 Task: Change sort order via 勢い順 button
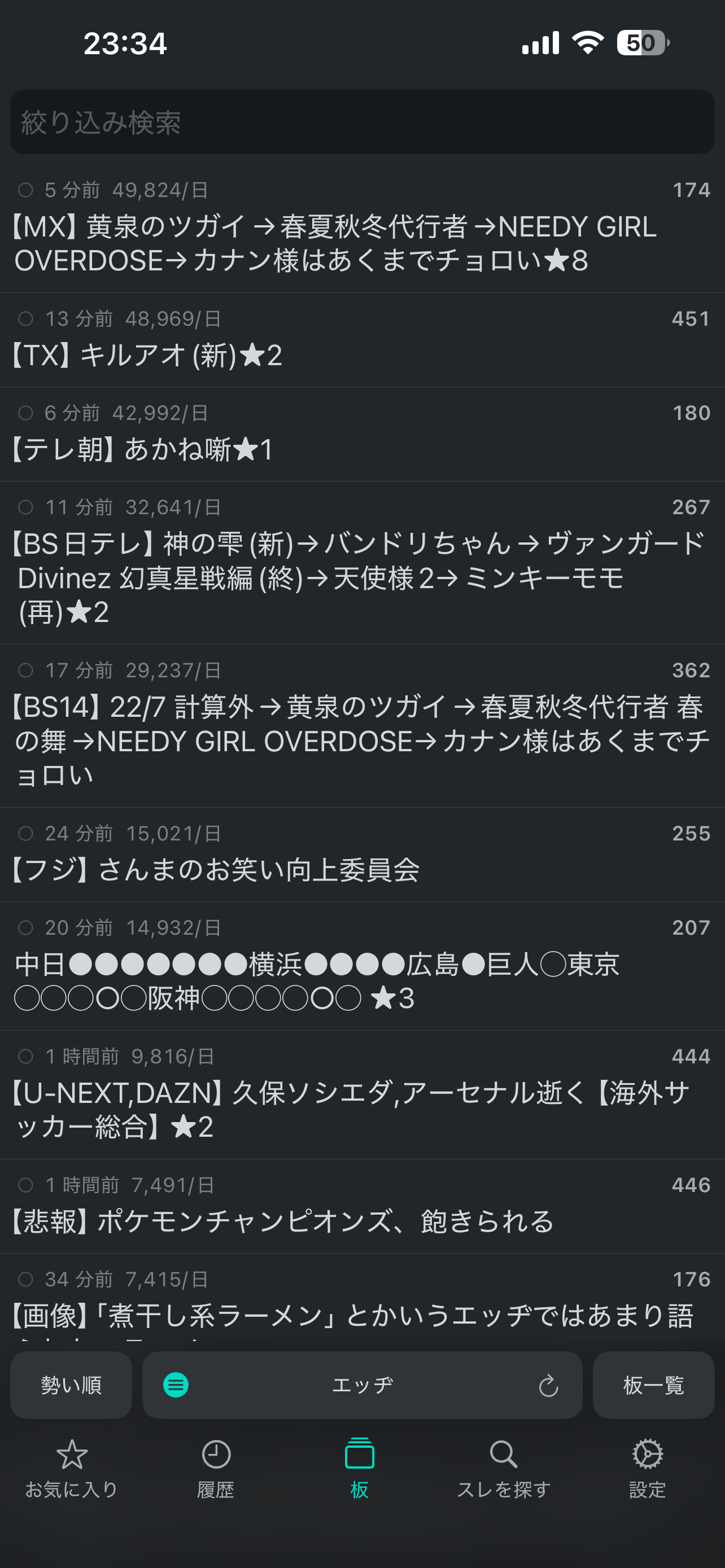71,1385
